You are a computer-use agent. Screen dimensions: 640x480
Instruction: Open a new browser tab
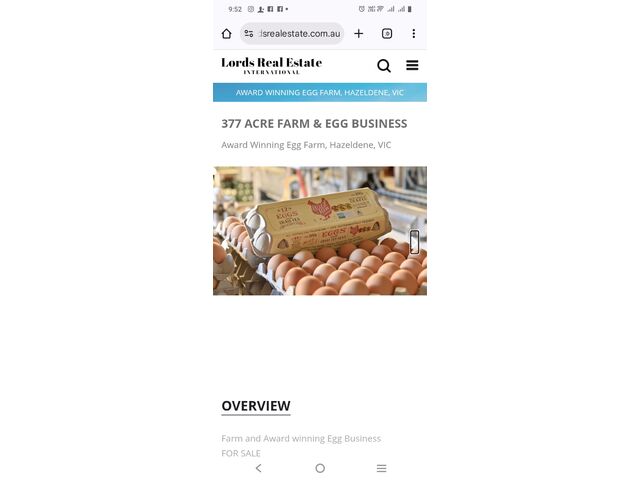(x=359, y=33)
